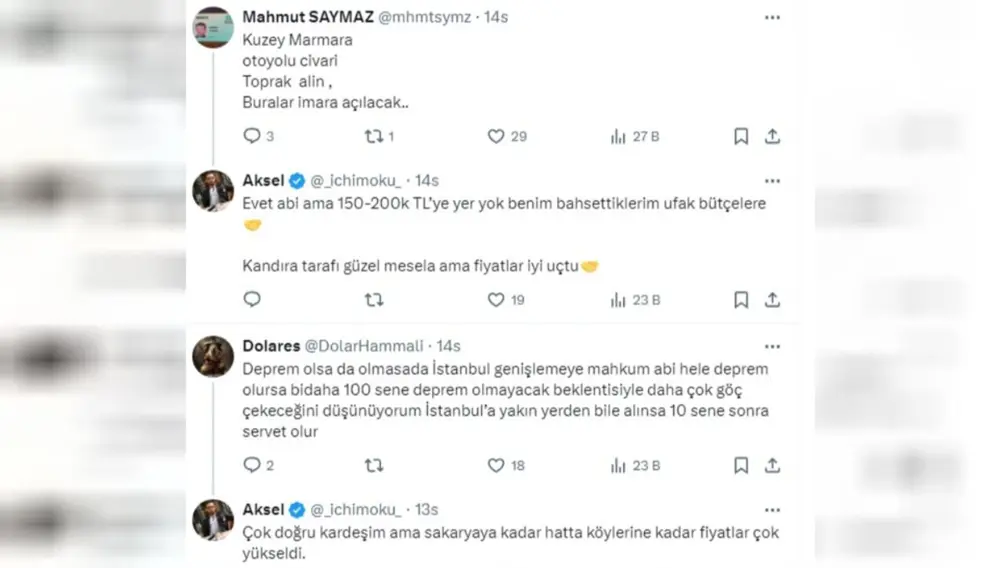
Task: Retweet Mahmut SAYMAZ's tweet
Action: pos(374,136)
